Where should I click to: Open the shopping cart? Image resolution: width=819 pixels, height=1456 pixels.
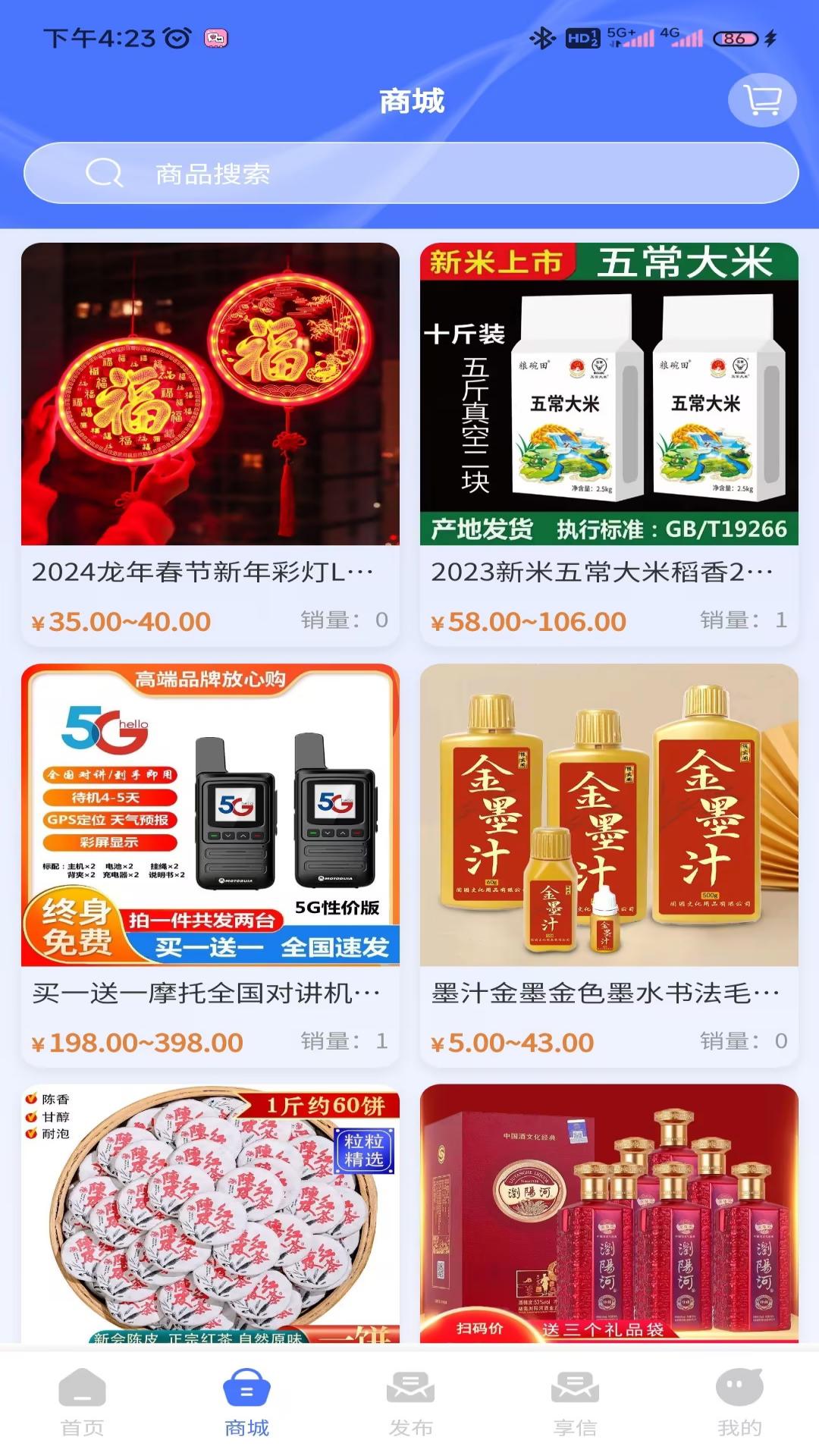tap(762, 100)
